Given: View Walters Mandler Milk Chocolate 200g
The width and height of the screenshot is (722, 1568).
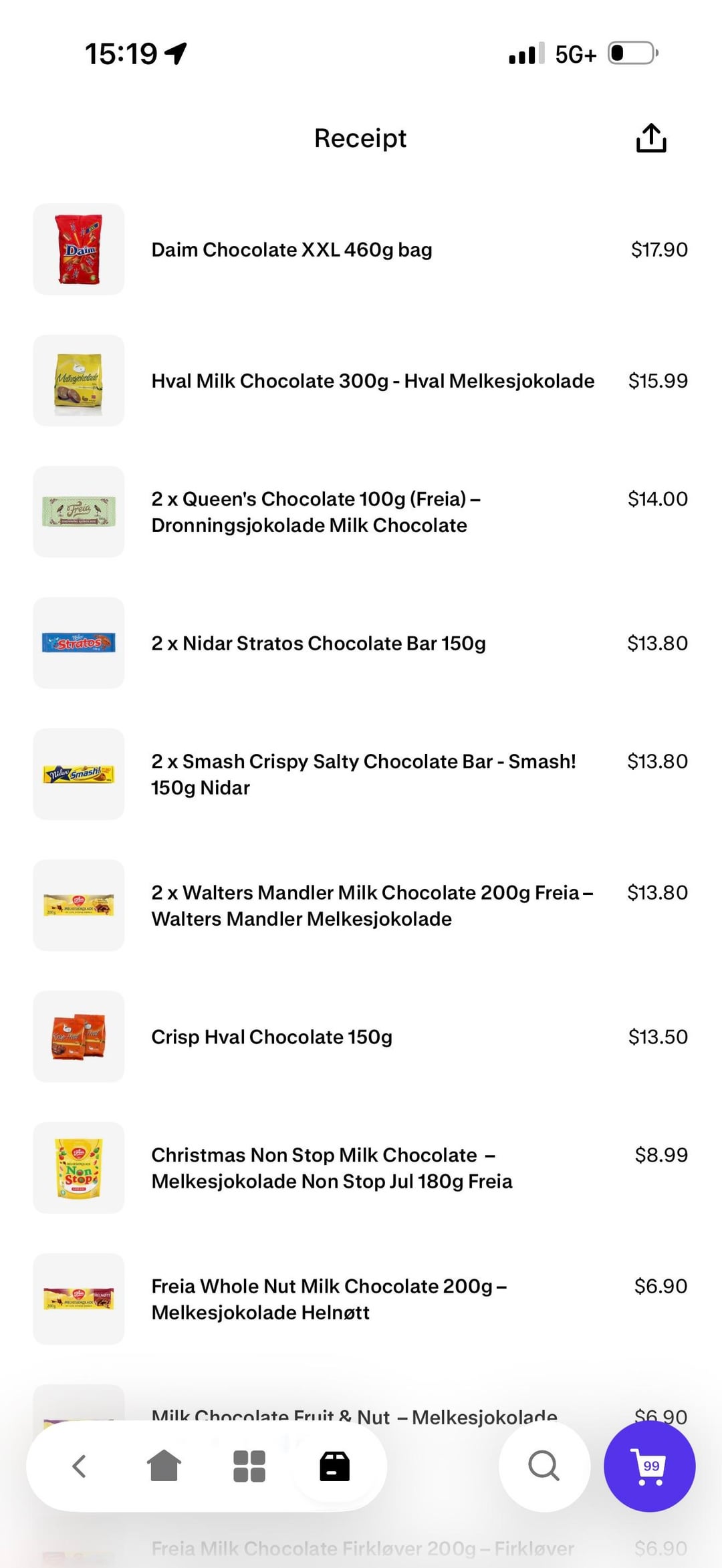Looking at the screenshot, I should click(x=372, y=906).
